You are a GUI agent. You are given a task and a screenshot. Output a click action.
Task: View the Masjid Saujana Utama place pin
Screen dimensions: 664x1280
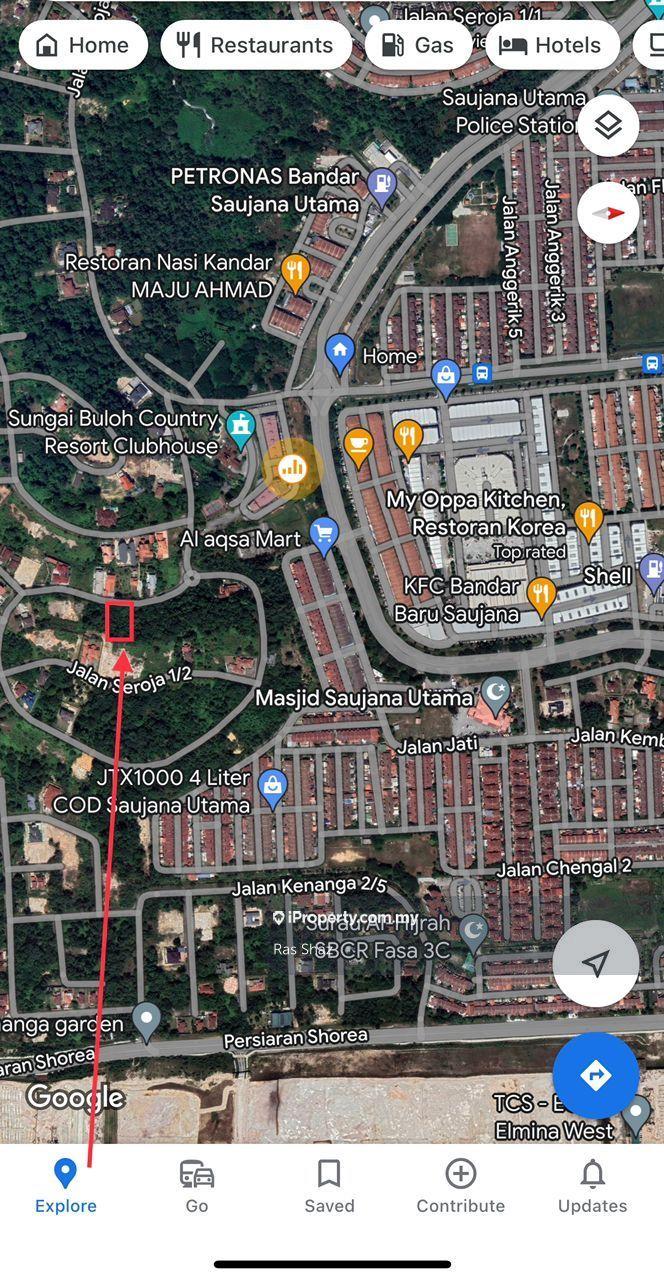(495, 692)
